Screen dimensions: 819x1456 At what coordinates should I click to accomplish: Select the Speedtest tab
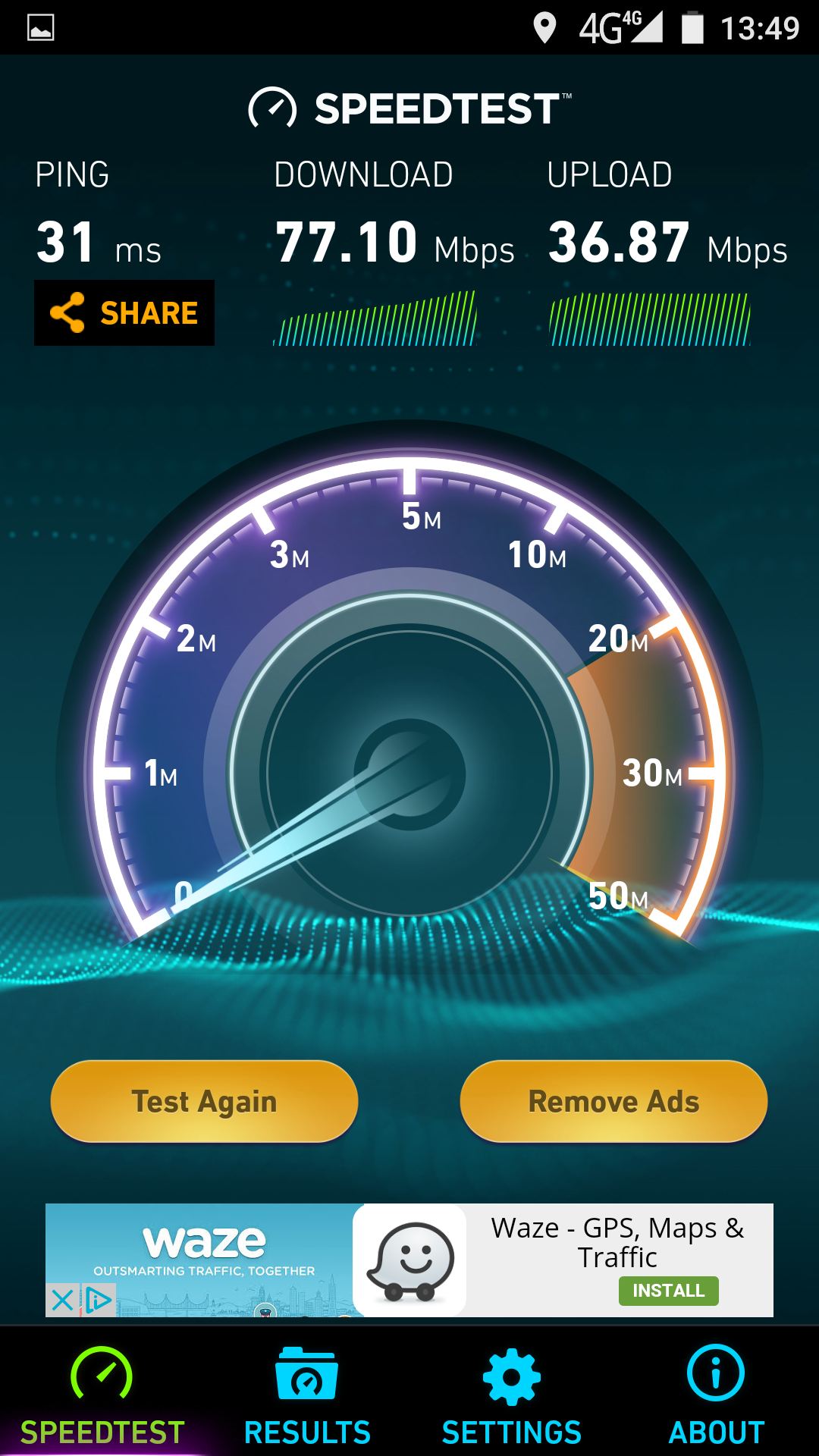102,1395
